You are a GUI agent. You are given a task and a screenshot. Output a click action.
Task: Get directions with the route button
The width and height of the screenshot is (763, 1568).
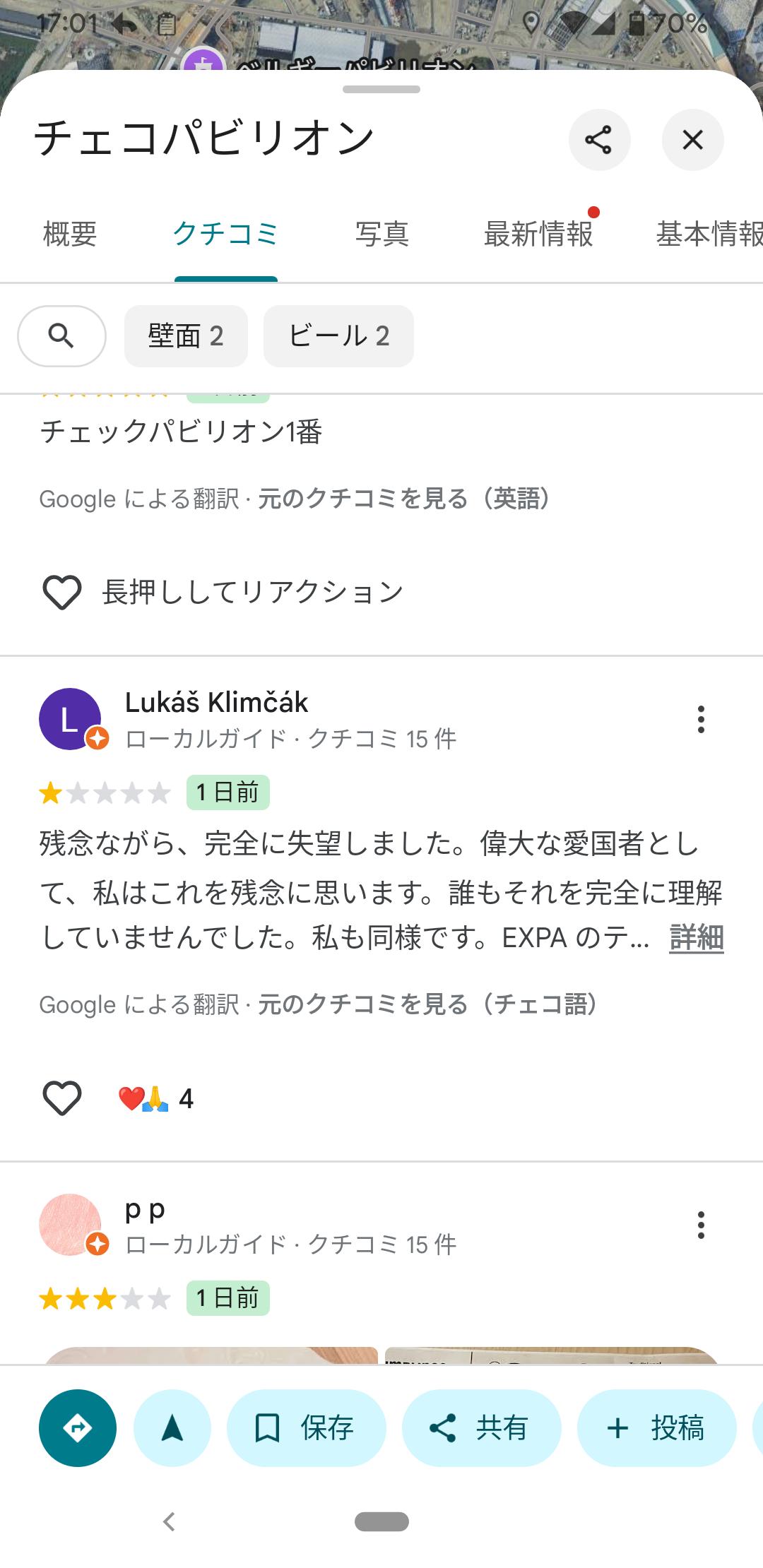click(78, 1428)
